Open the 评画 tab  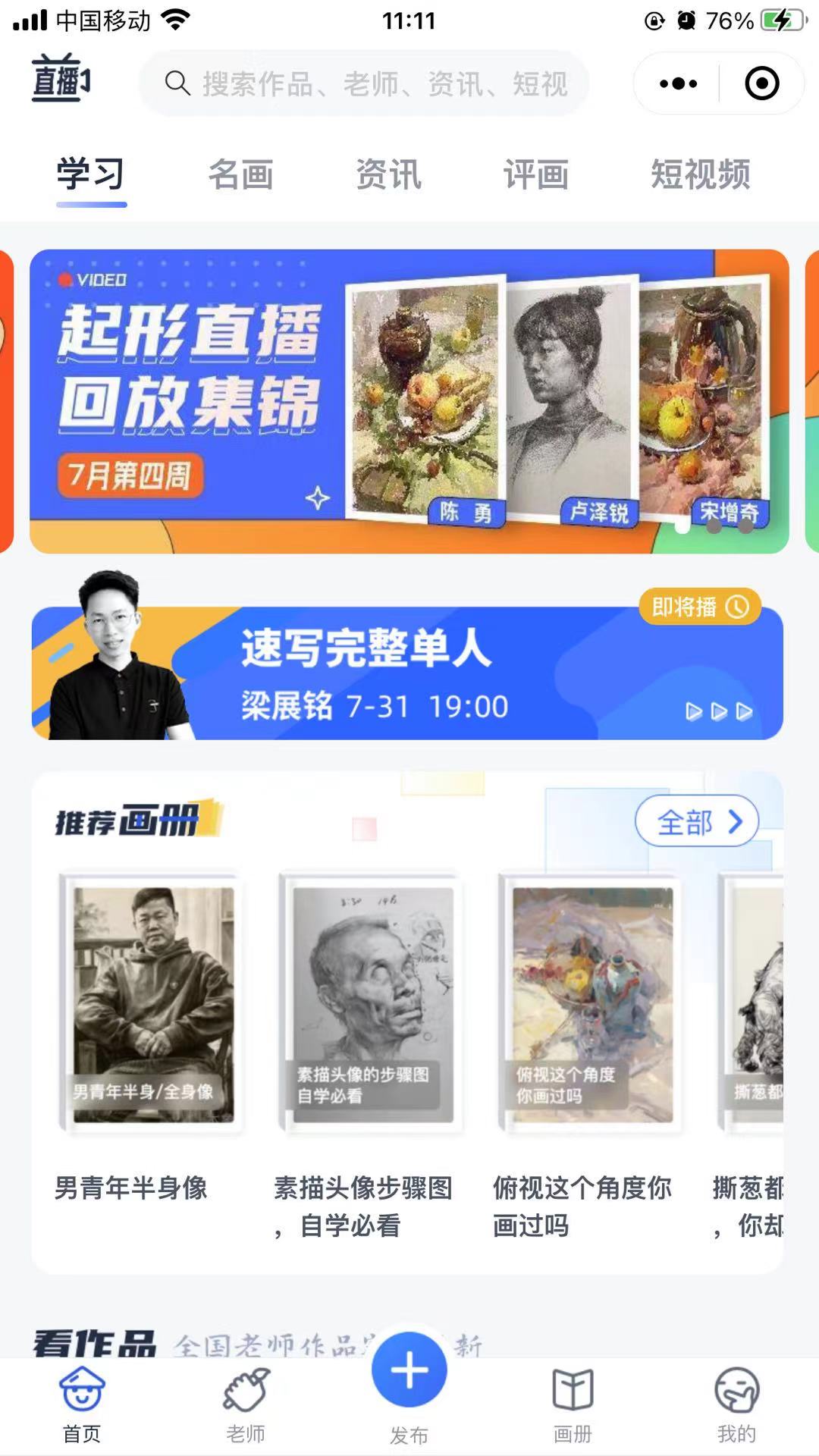point(535,174)
